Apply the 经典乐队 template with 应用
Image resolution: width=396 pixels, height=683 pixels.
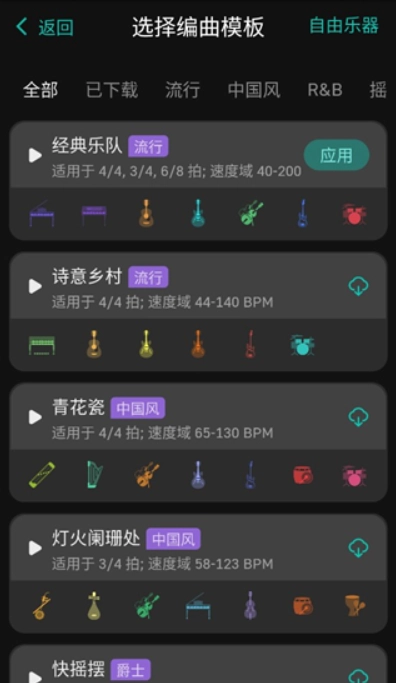click(336, 155)
